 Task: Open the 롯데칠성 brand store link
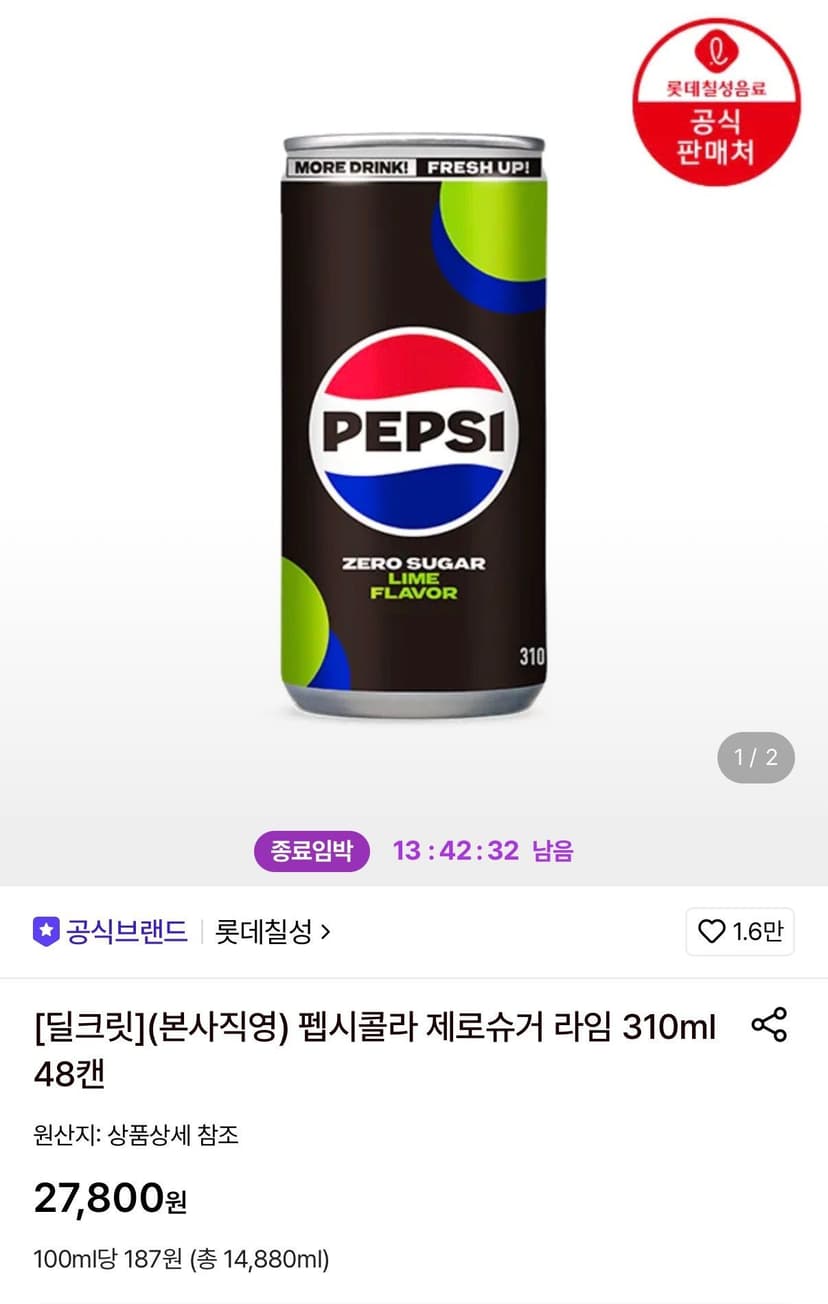click(x=273, y=932)
